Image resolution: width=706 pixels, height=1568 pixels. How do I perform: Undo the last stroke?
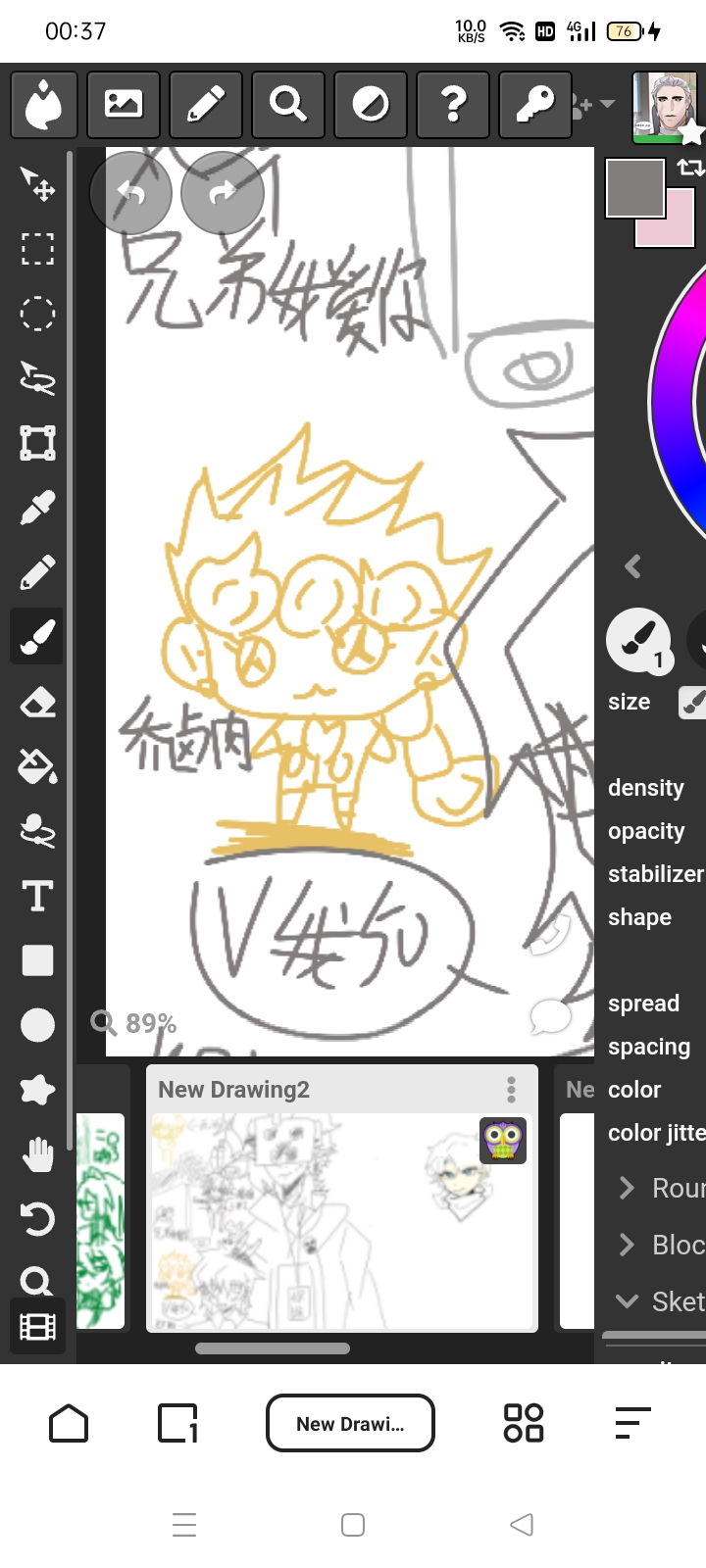click(x=131, y=193)
